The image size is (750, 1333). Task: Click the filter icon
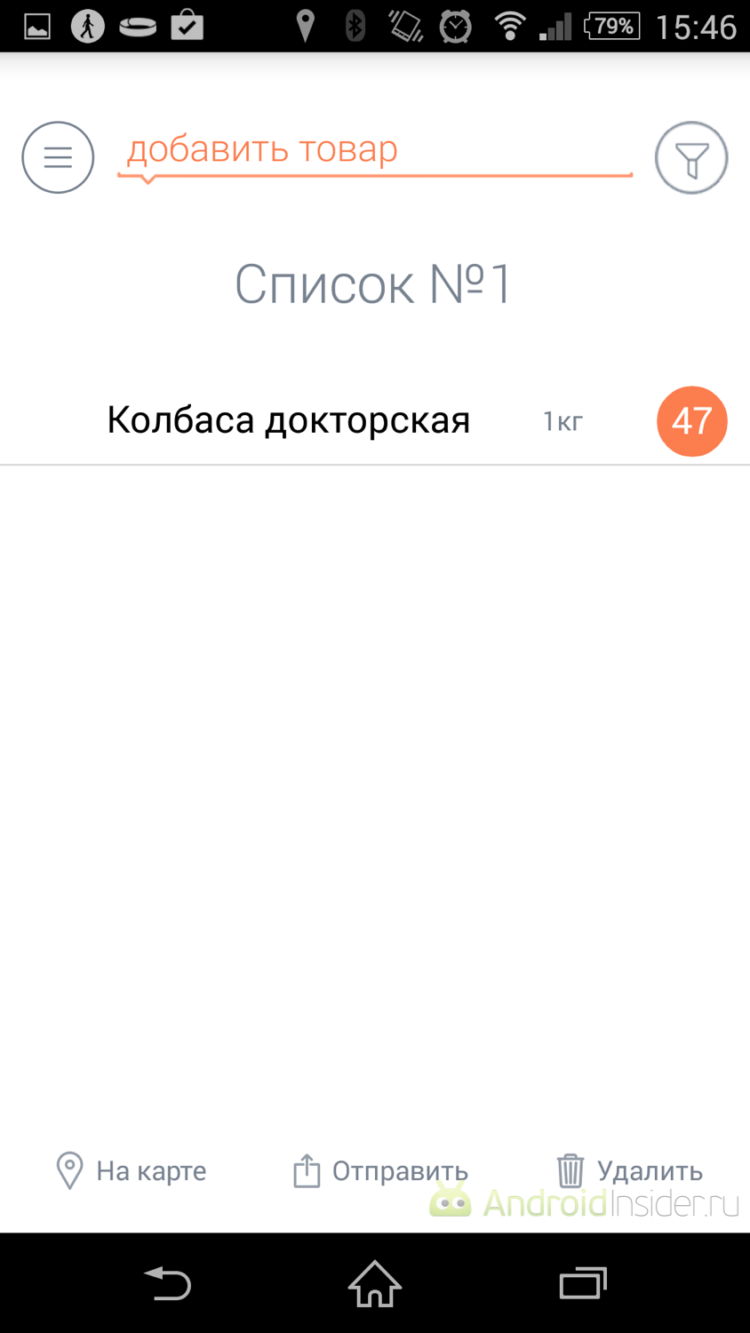coord(691,157)
